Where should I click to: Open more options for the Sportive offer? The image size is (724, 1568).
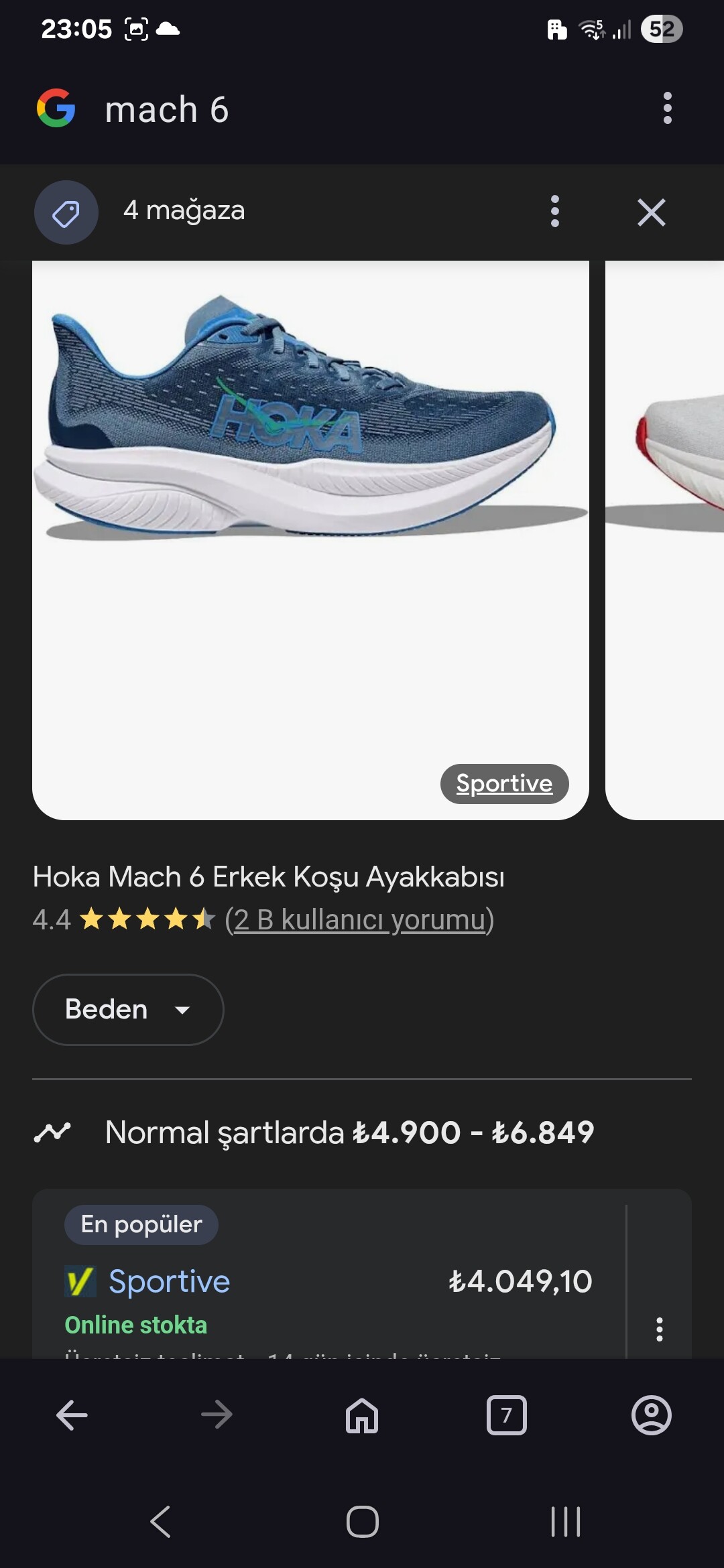click(x=660, y=1329)
